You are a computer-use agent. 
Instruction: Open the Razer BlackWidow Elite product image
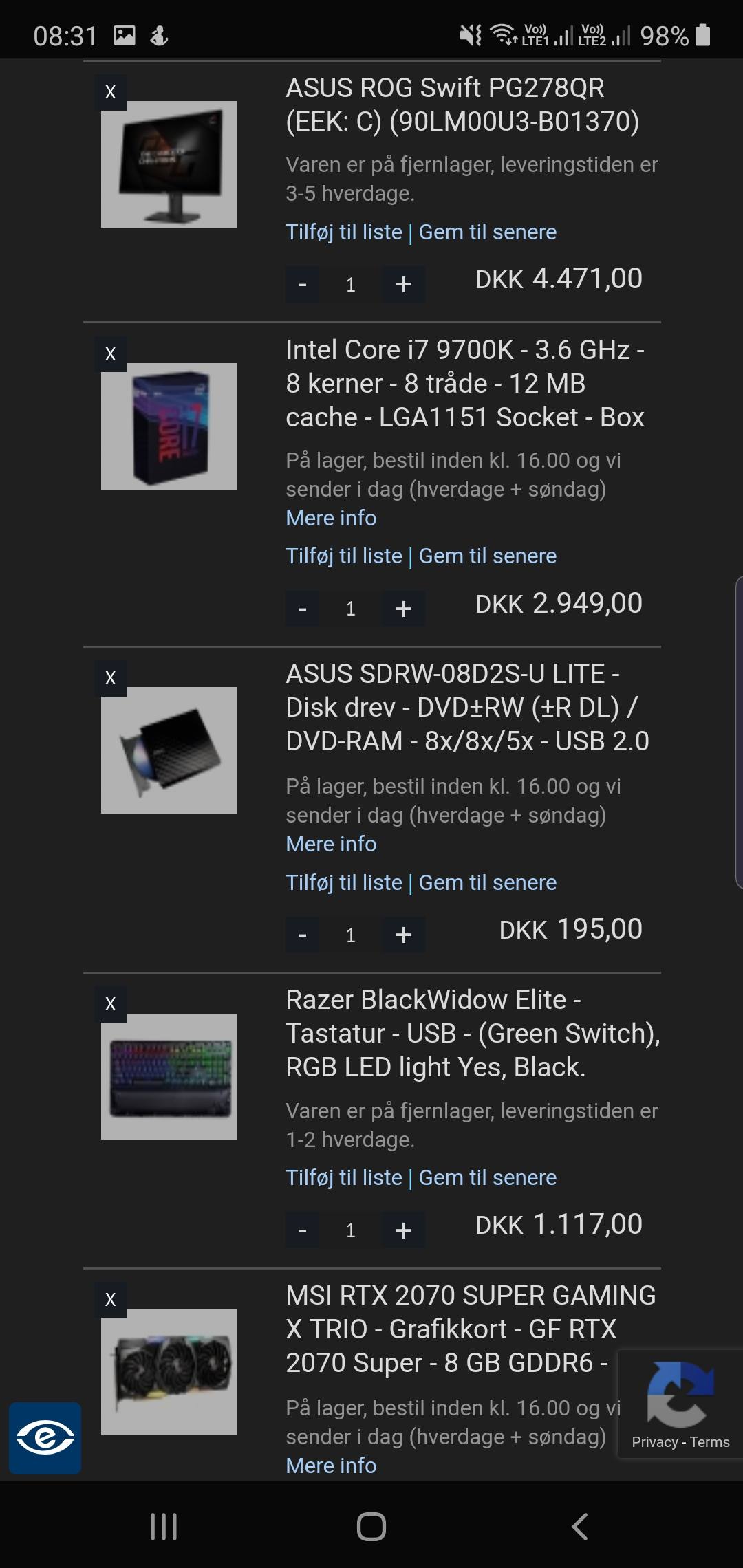pos(169,1076)
